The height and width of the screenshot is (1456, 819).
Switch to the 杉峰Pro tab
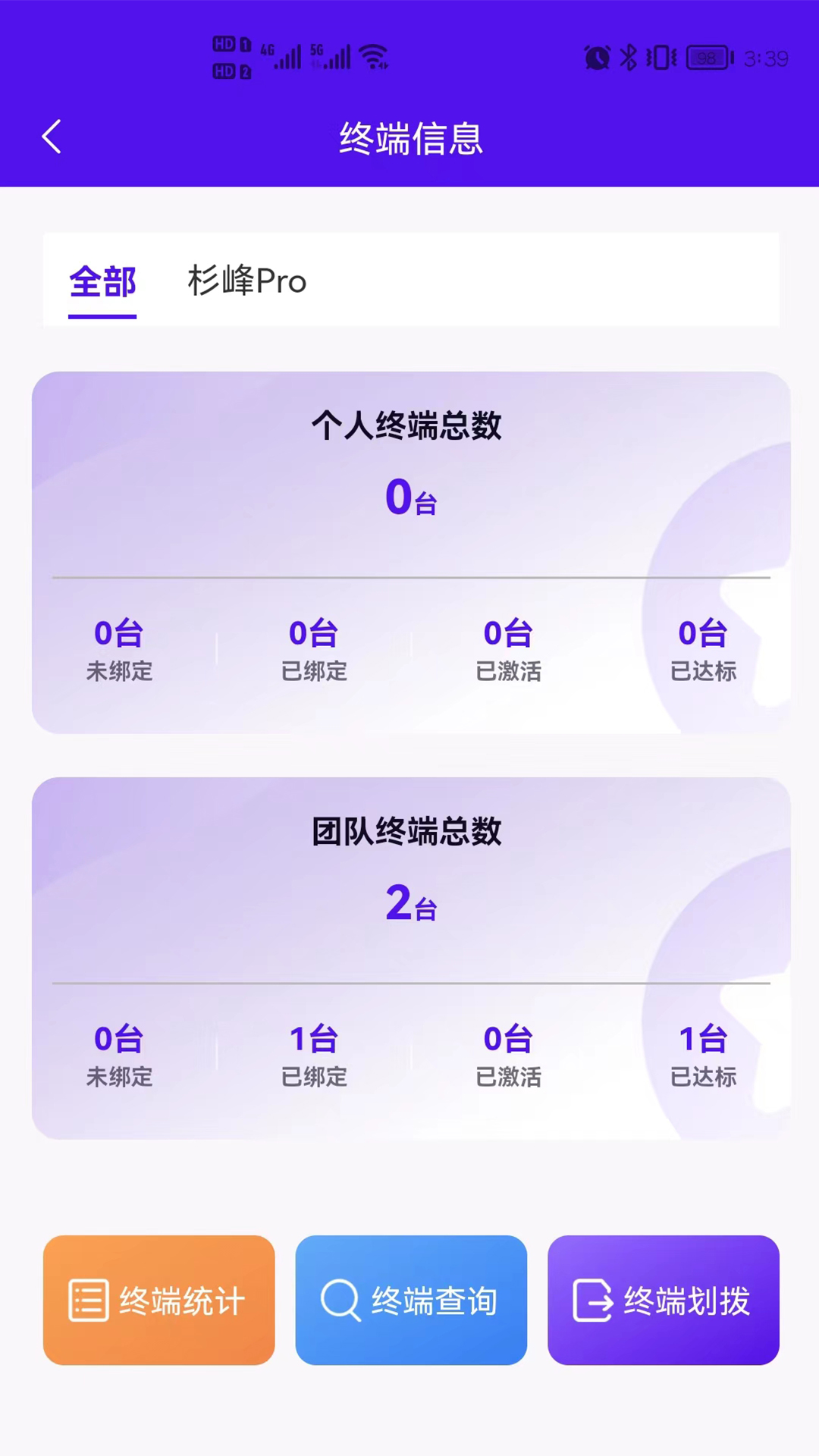[x=247, y=281]
